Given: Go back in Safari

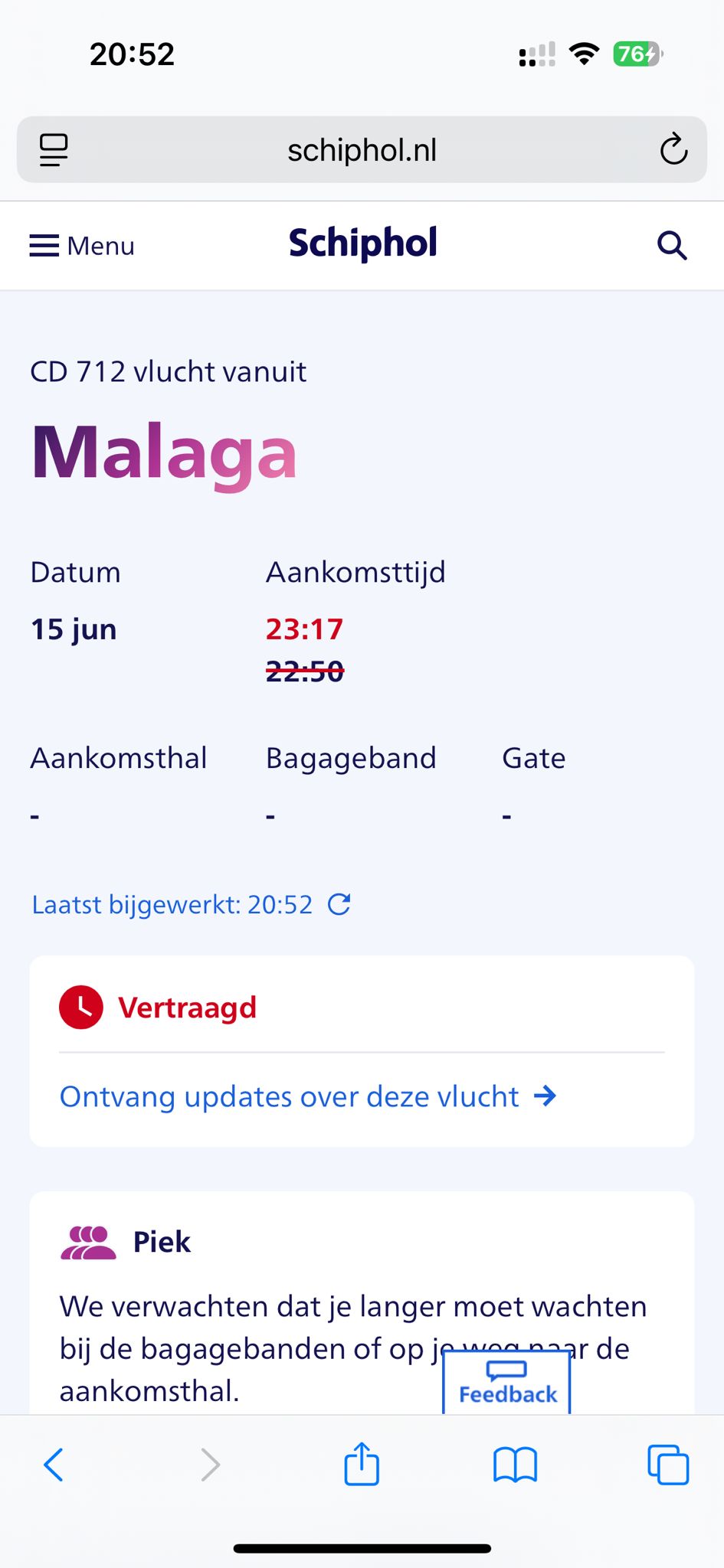Looking at the screenshot, I should pyautogui.click(x=54, y=1465).
